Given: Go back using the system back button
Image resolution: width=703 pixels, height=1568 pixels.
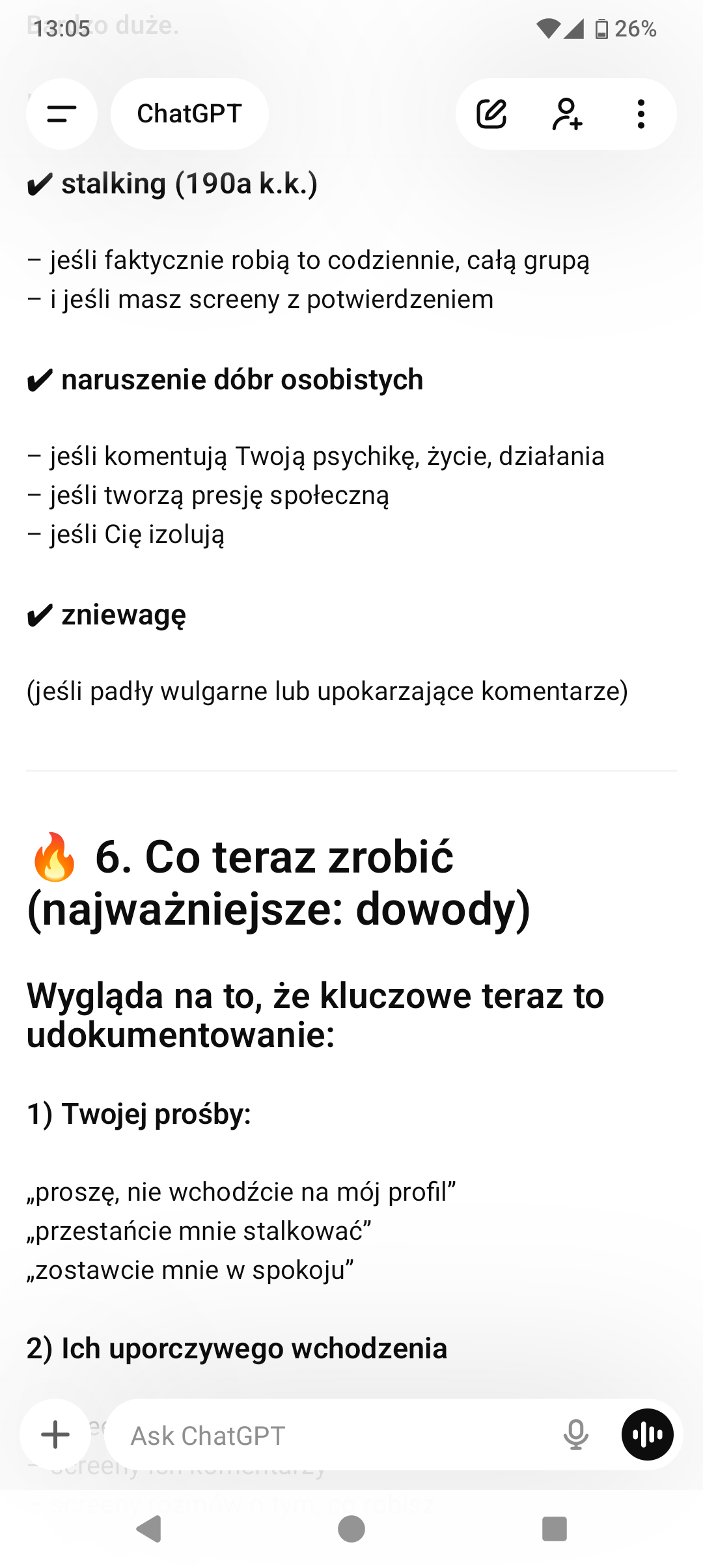Looking at the screenshot, I should pos(149,1529).
